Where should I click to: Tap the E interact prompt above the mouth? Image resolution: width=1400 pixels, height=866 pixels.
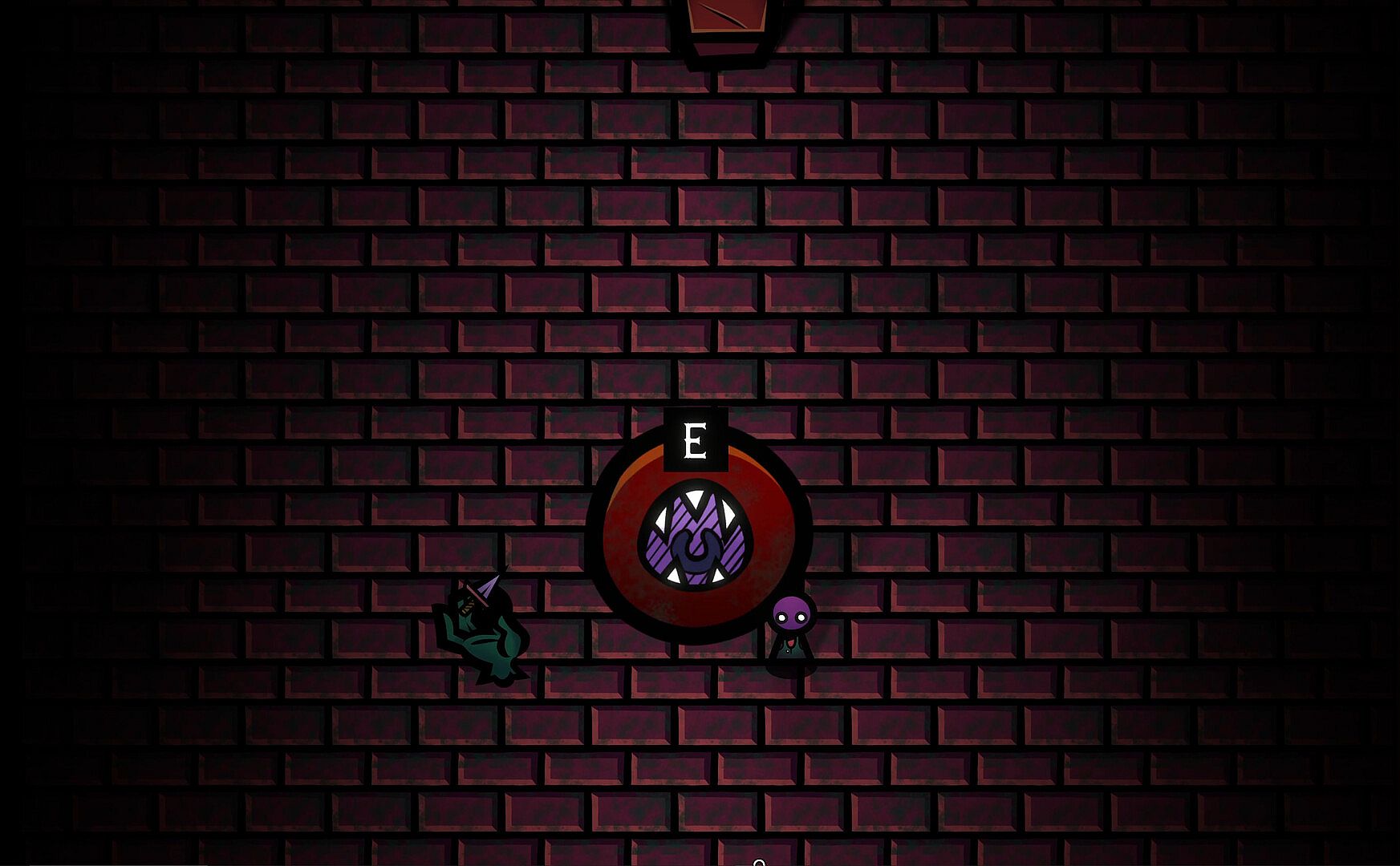696,441
